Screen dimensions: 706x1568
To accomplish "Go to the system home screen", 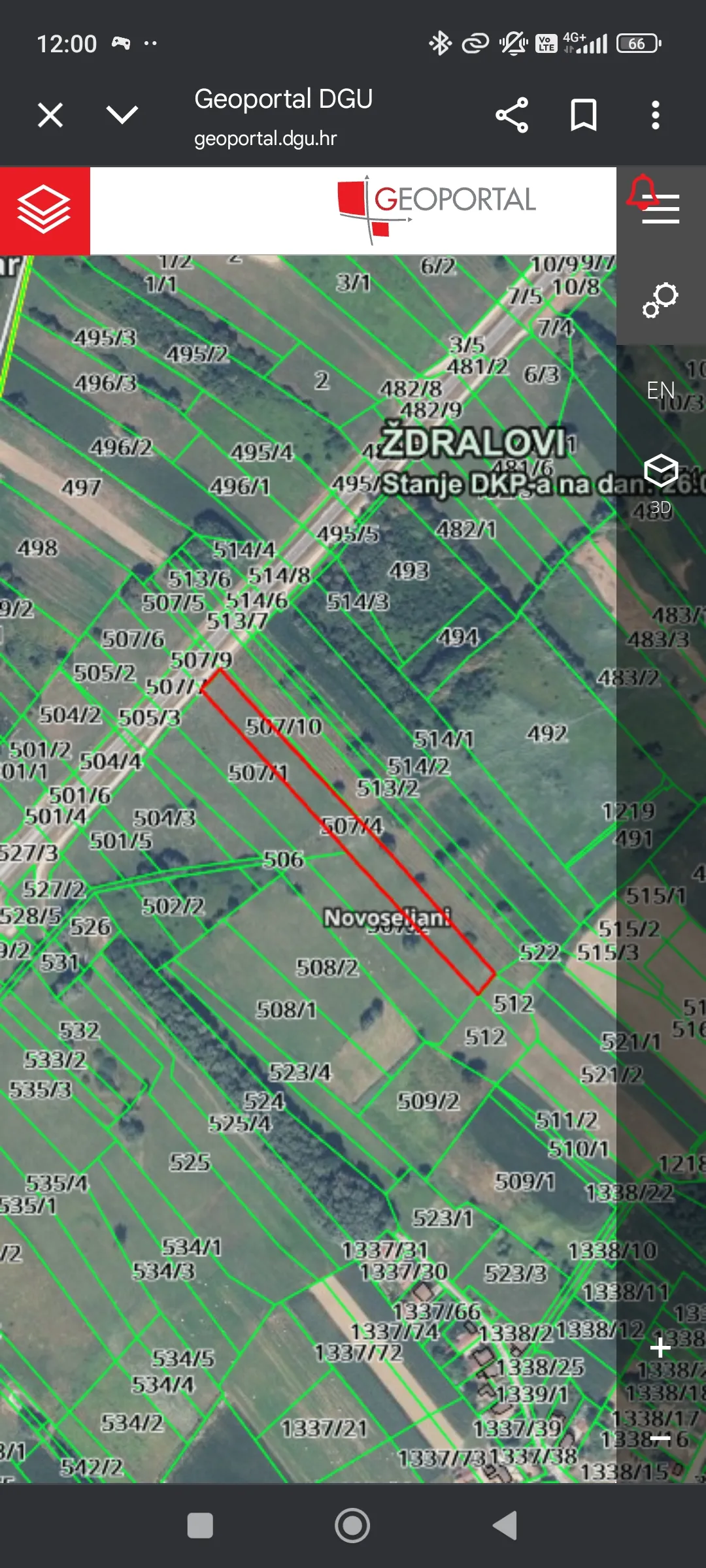I will 352,1526.
